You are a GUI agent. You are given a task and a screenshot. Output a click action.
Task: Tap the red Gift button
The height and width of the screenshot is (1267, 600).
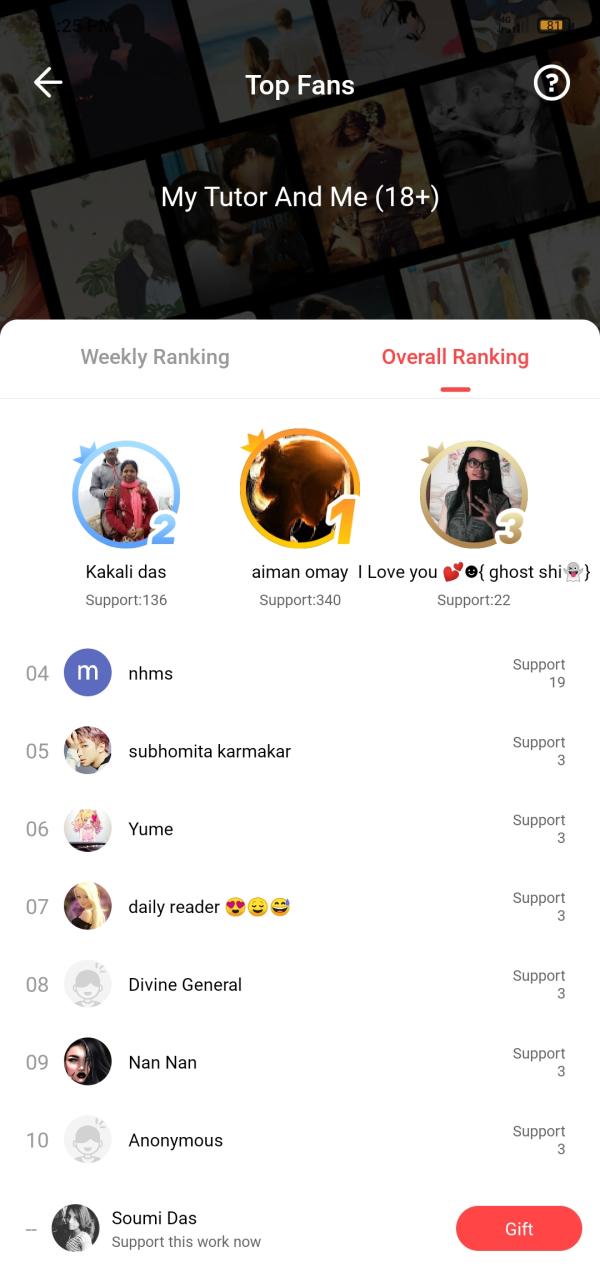pyautogui.click(x=518, y=1228)
